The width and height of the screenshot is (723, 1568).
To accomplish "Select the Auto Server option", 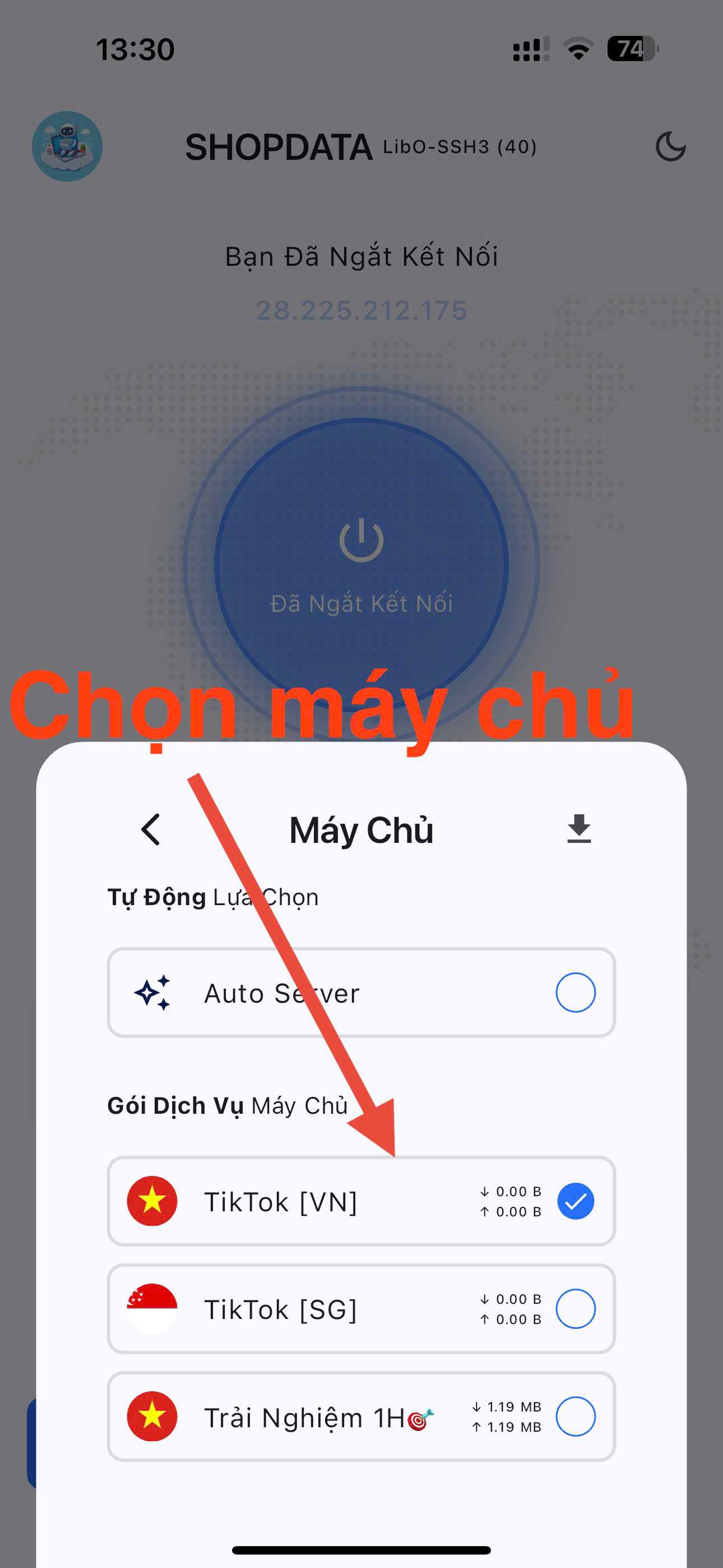I will click(x=361, y=993).
